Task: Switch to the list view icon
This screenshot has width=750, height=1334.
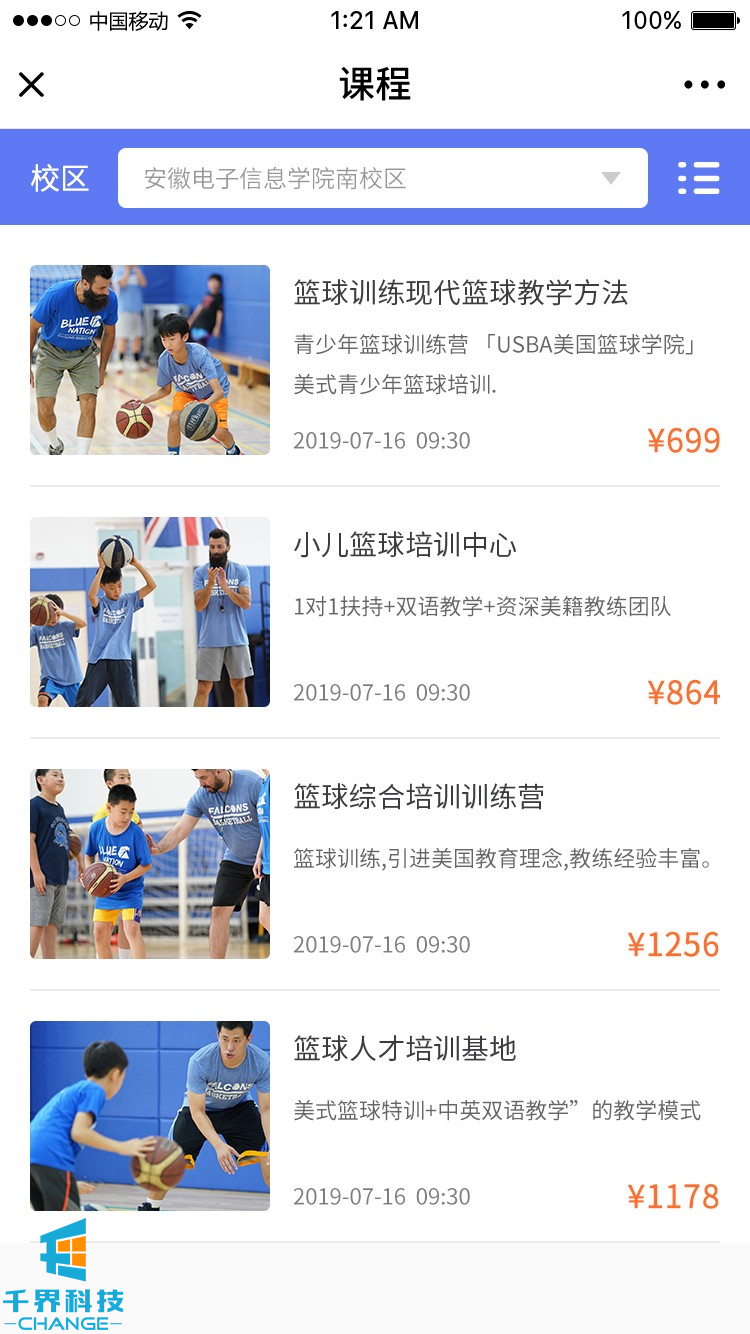Action: [x=698, y=178]
